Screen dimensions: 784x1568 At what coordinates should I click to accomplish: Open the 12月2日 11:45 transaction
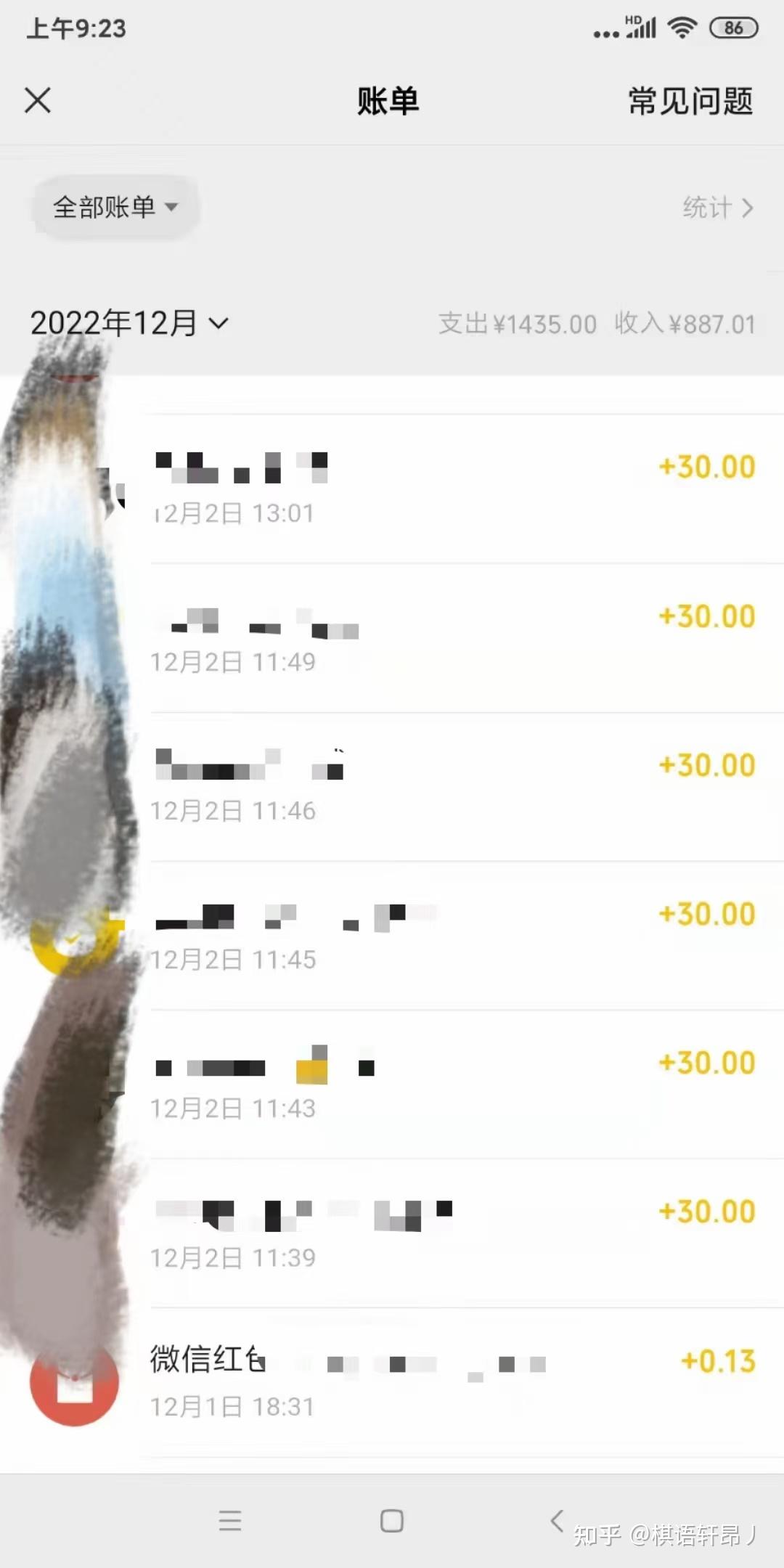(x=450, y=935)
